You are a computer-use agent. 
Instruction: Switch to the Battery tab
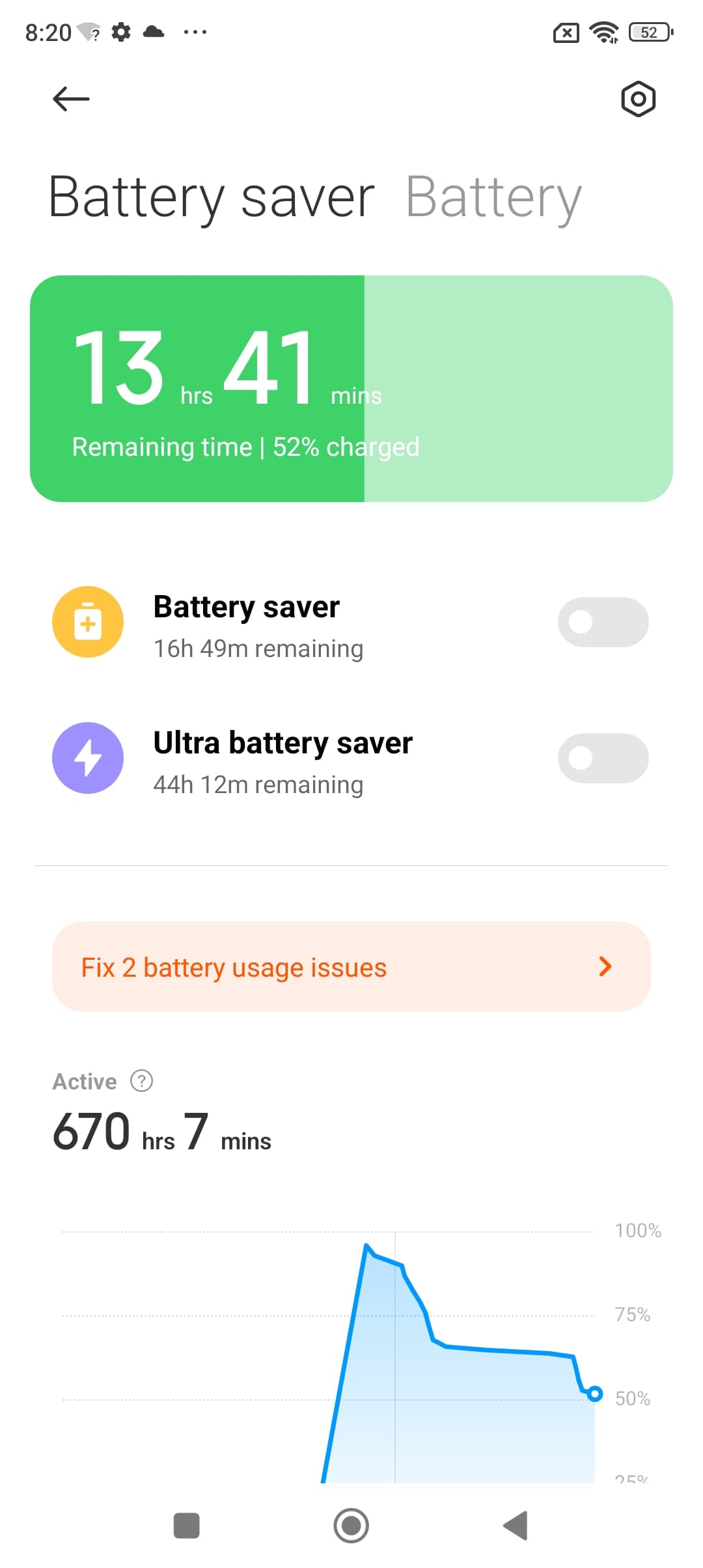pos(493,197)
